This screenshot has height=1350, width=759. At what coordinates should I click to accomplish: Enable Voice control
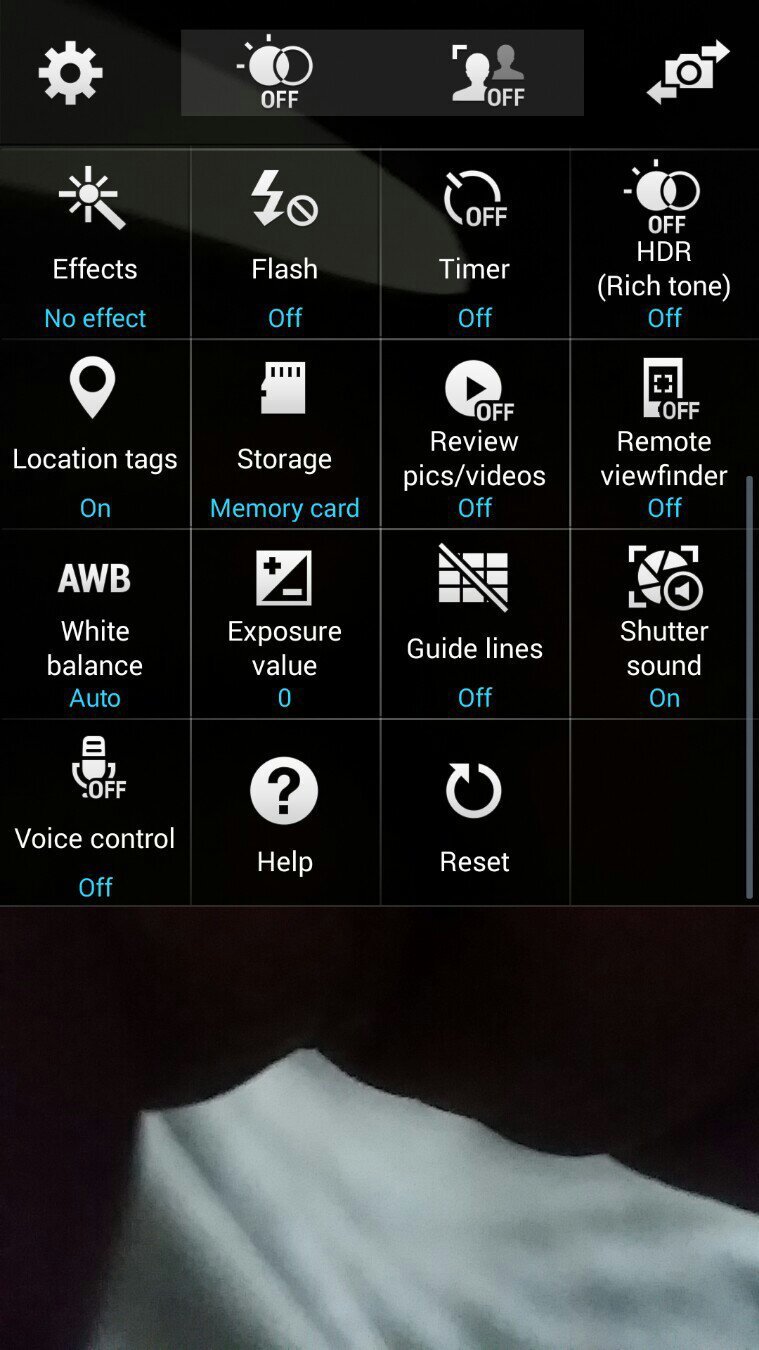(x=95, y=813)
